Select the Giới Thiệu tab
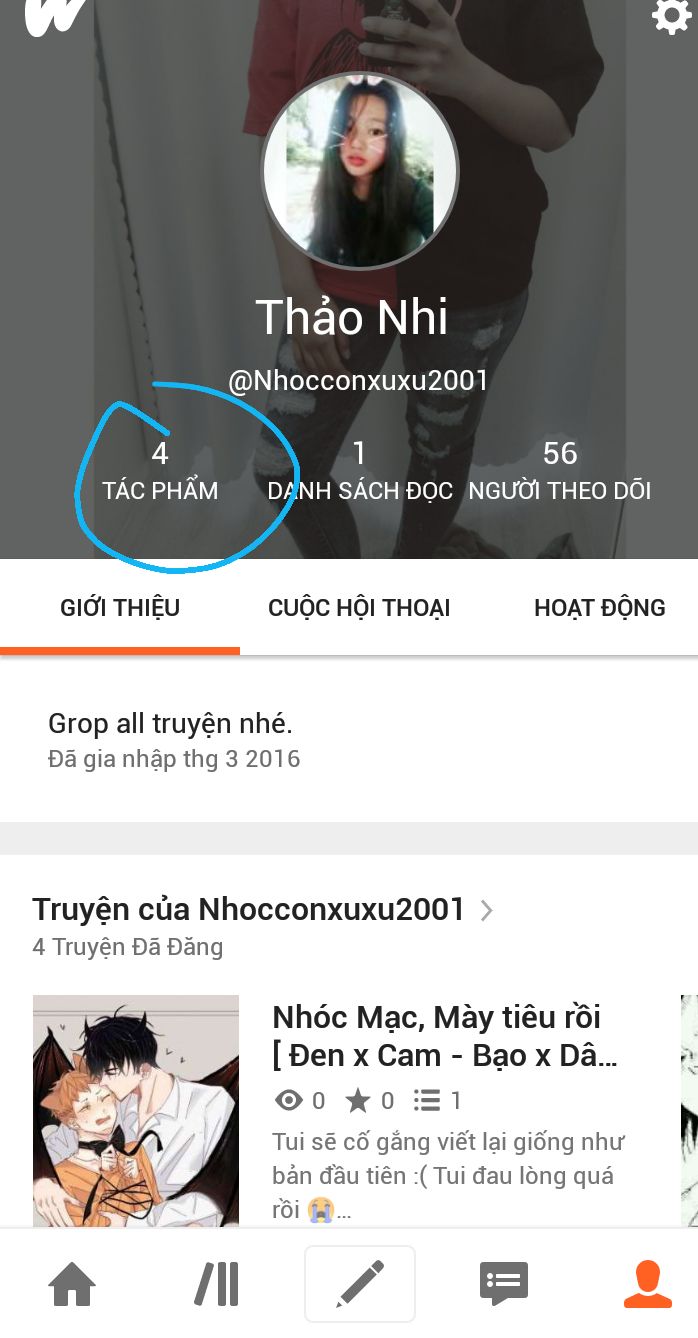 coord(120,608)
